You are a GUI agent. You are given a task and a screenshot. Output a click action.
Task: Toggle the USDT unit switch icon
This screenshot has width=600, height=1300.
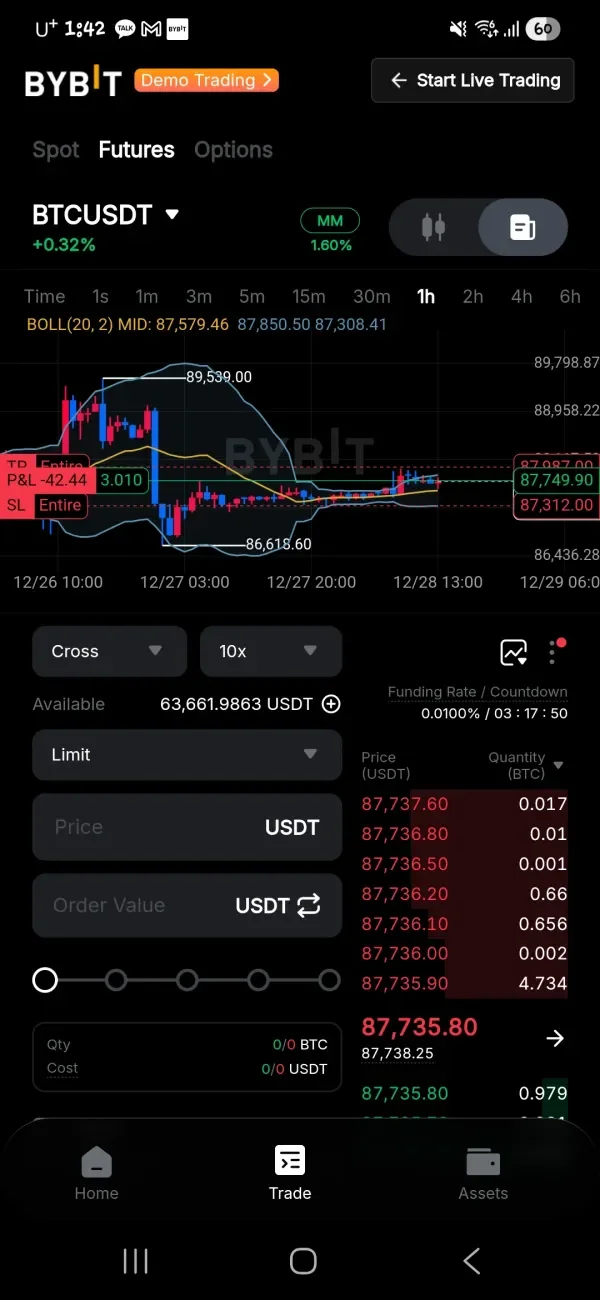pos(309,905)
